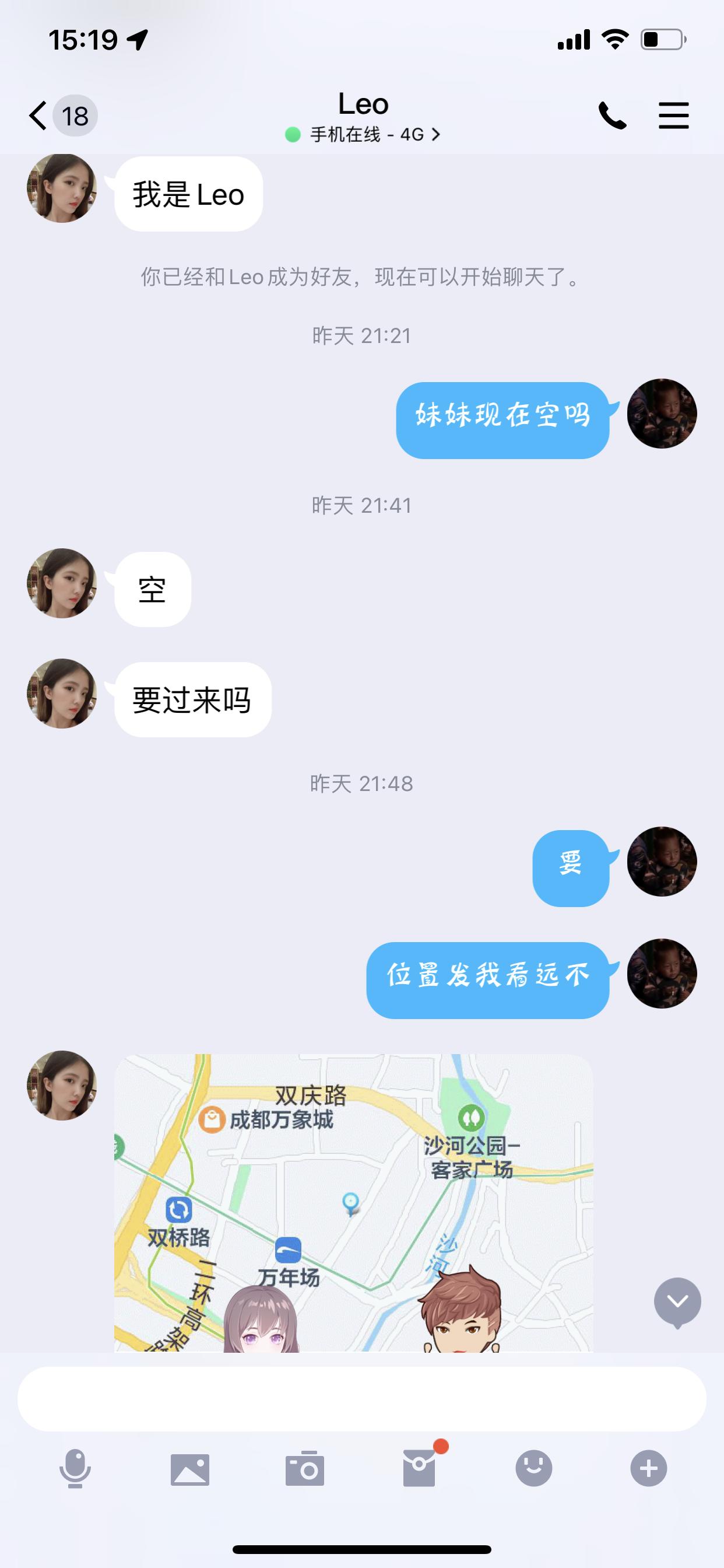Start a voice call with Leo
The width and height of the screenshot is (724, 1568).
[x=613, y=116]
